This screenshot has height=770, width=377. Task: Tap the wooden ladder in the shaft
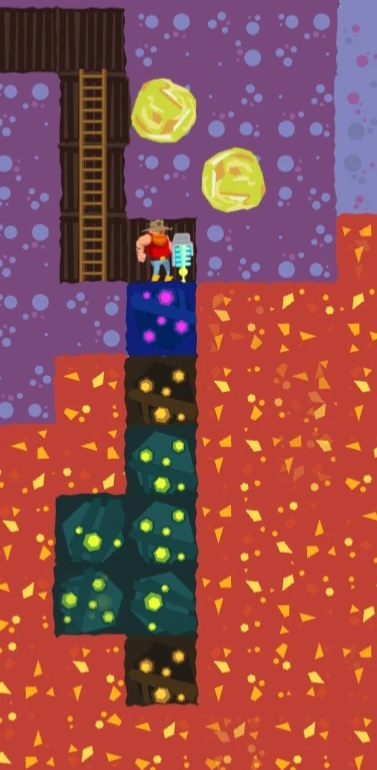93,175
